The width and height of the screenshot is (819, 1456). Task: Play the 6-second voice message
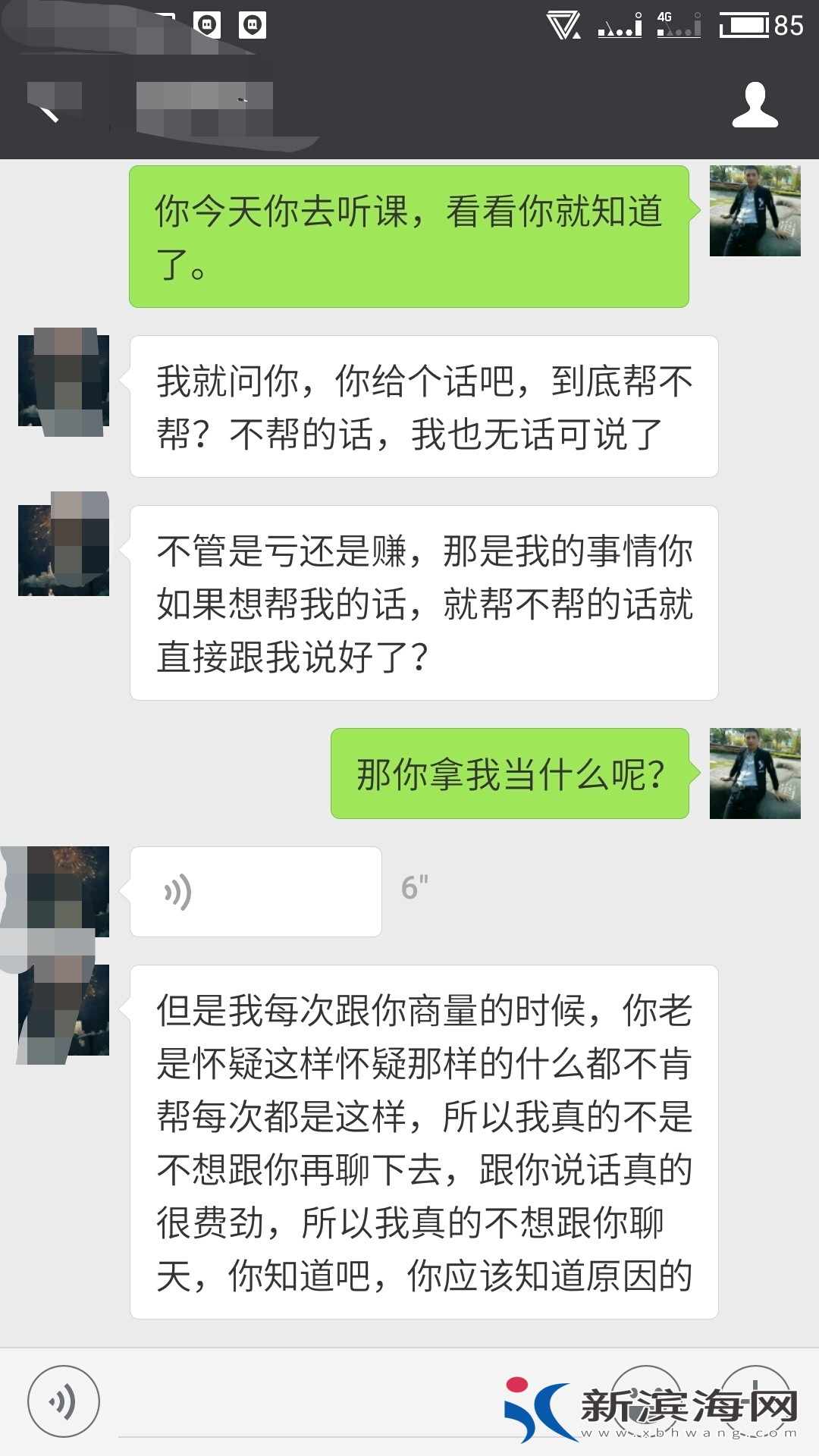click(x=256, y=892)
